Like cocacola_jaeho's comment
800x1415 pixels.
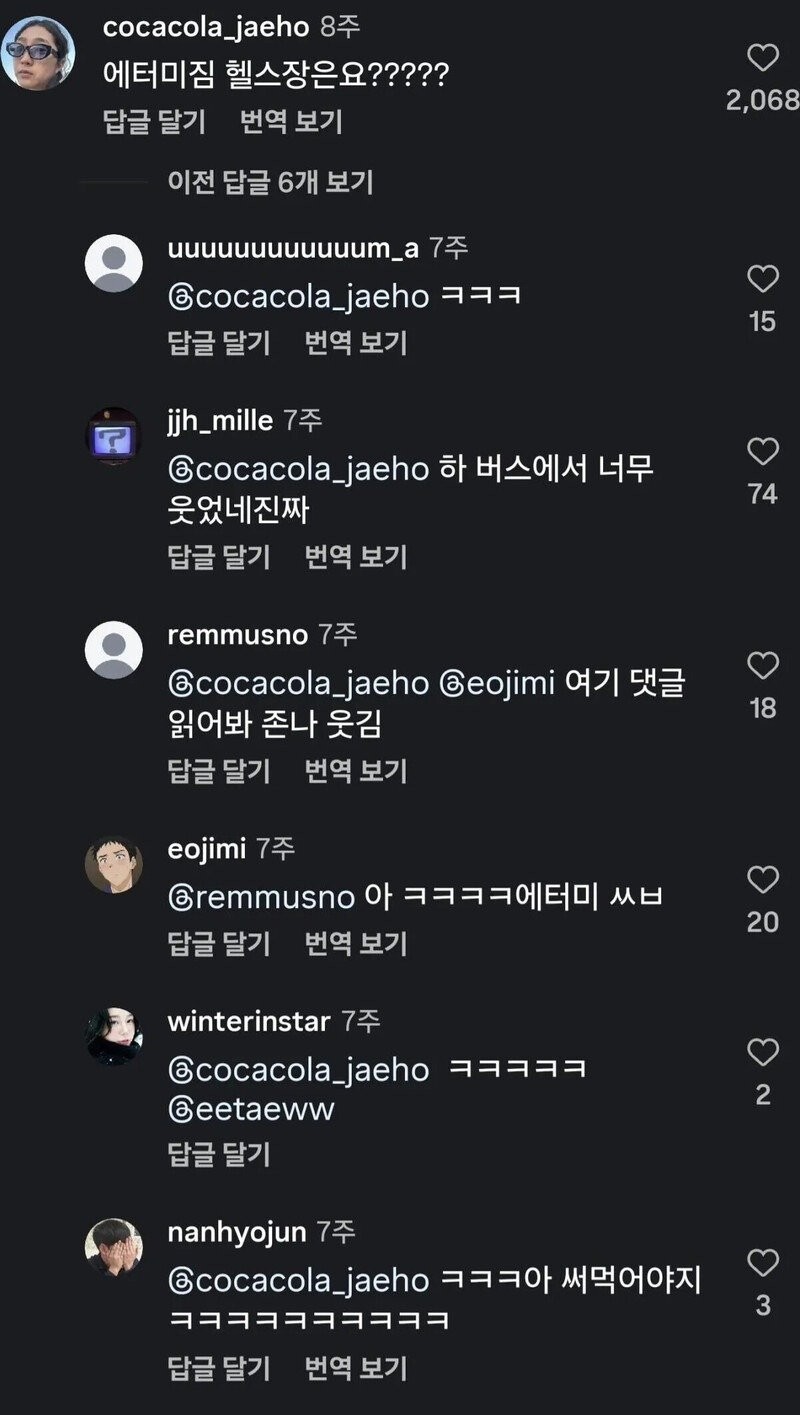pos(763,59)
